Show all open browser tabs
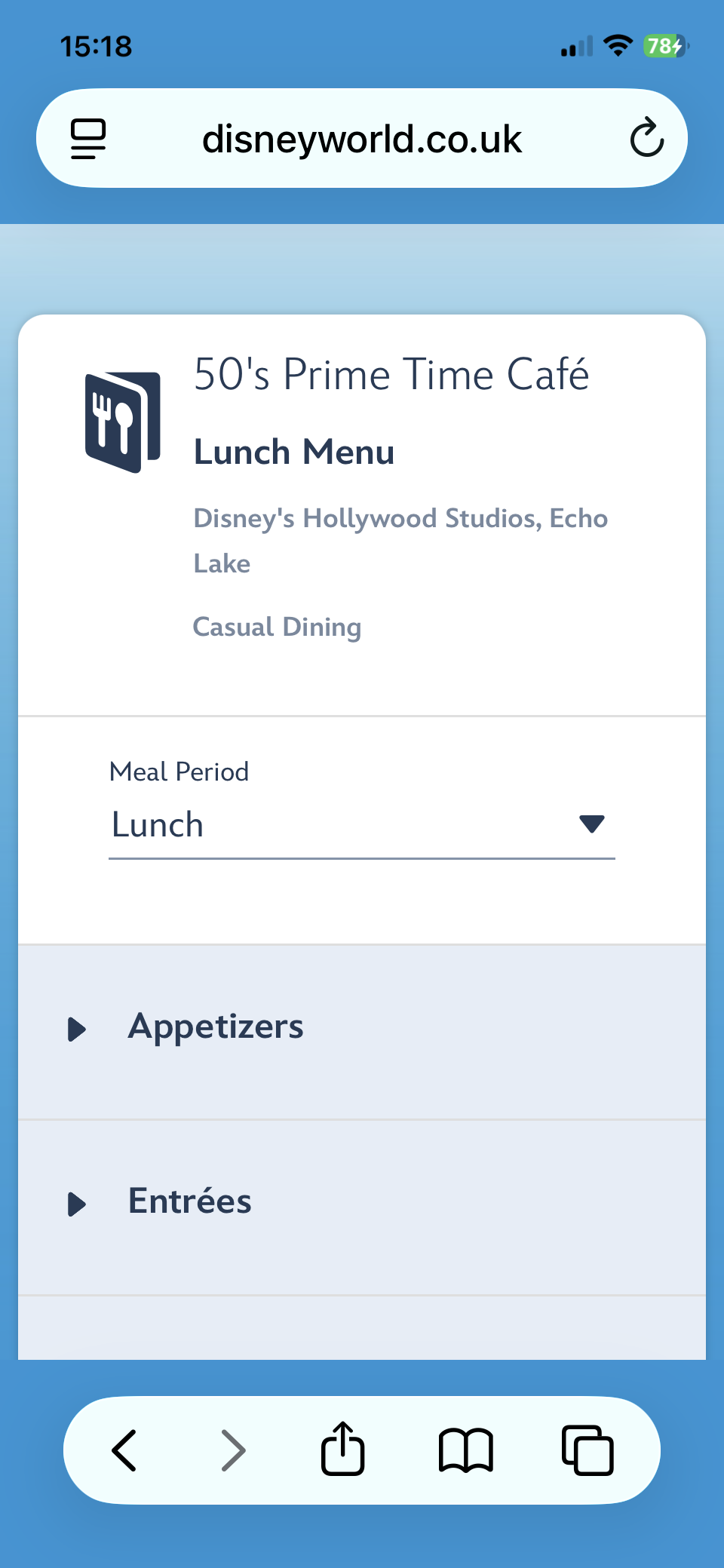The width and height of the screenshot is (724, 1568). point(587,1450)
